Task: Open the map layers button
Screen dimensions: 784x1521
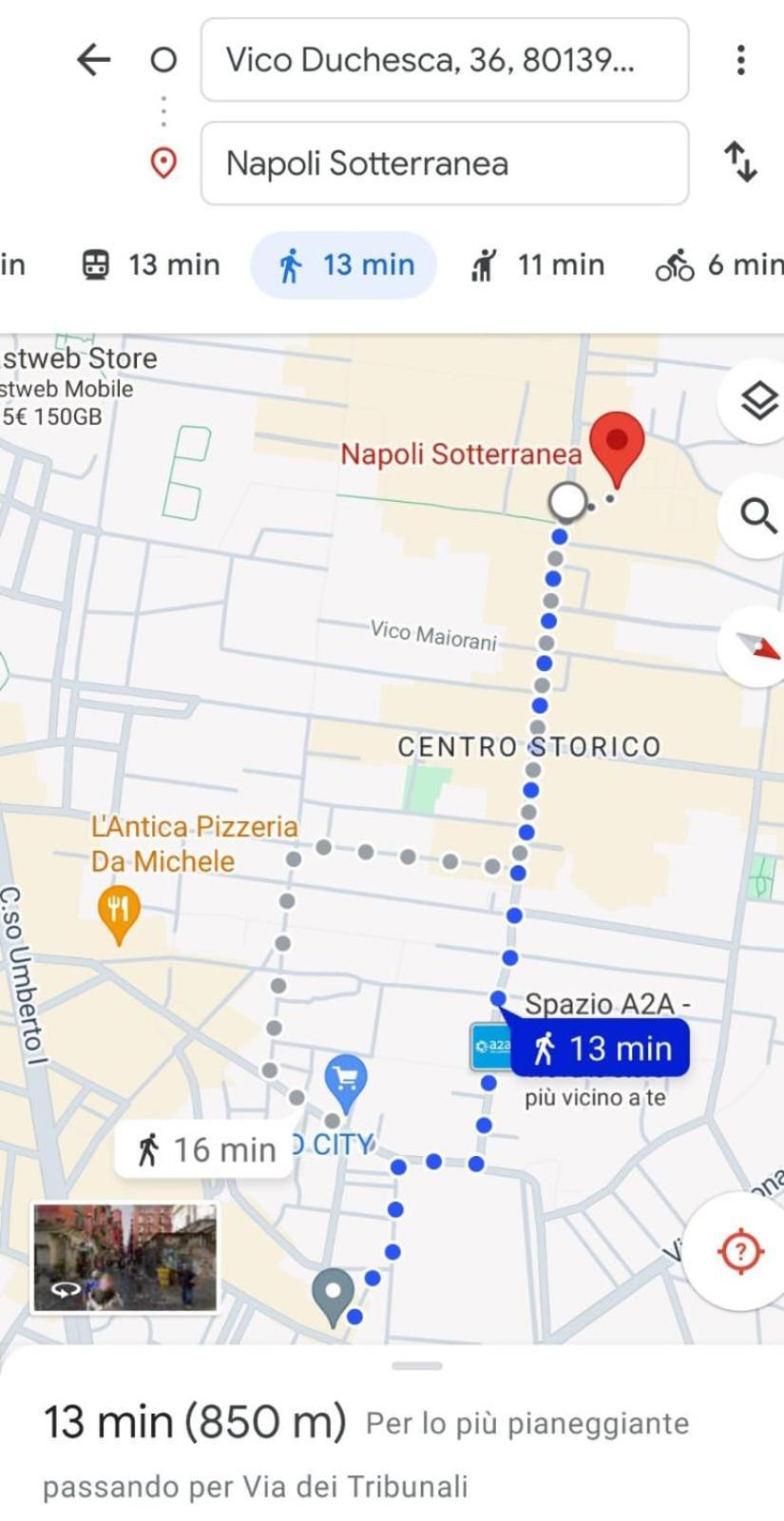Action: tap(757, 401)
